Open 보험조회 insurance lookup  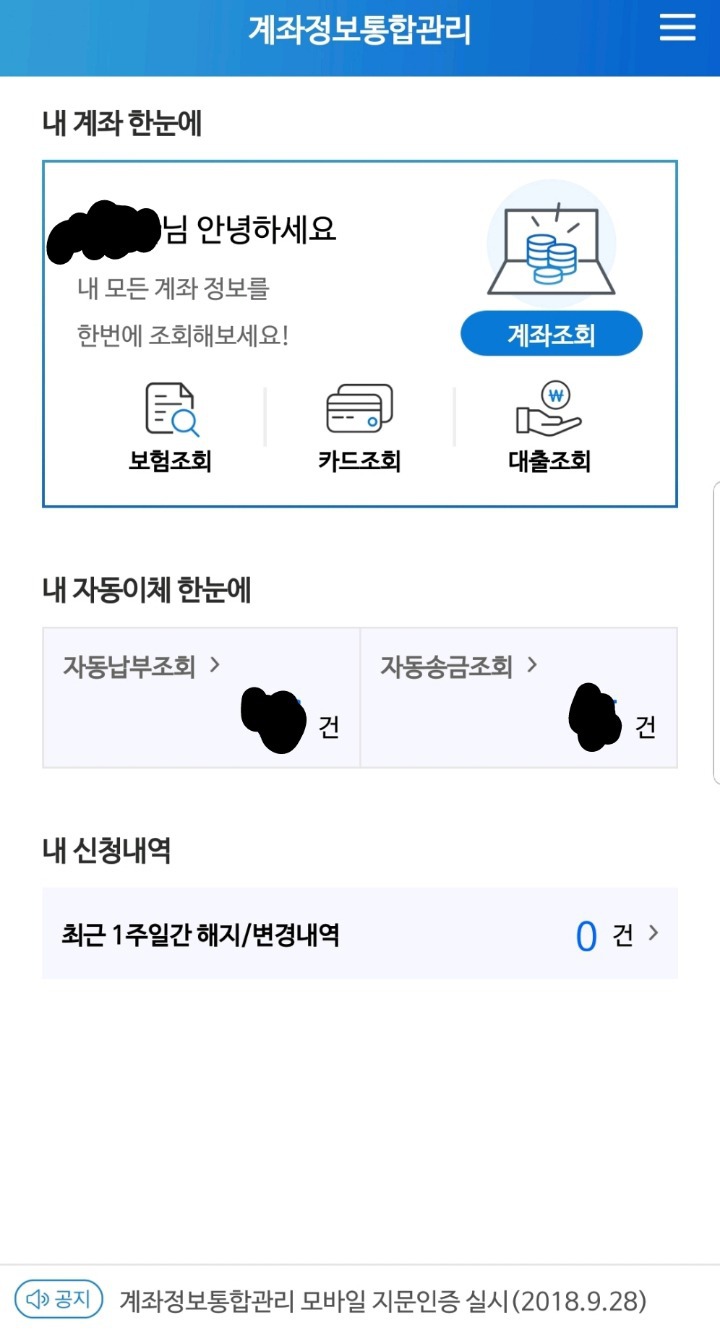[x=170, y=428]
